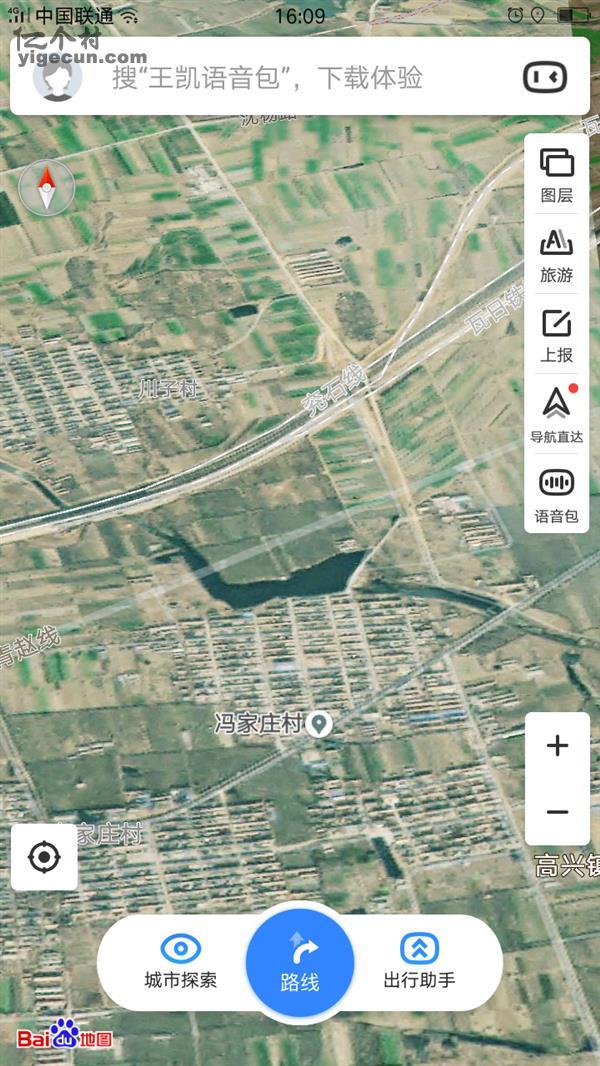600x1066 pixels.
Task: Open the voice assistant robot icon
Action: [x=545, y=77]
